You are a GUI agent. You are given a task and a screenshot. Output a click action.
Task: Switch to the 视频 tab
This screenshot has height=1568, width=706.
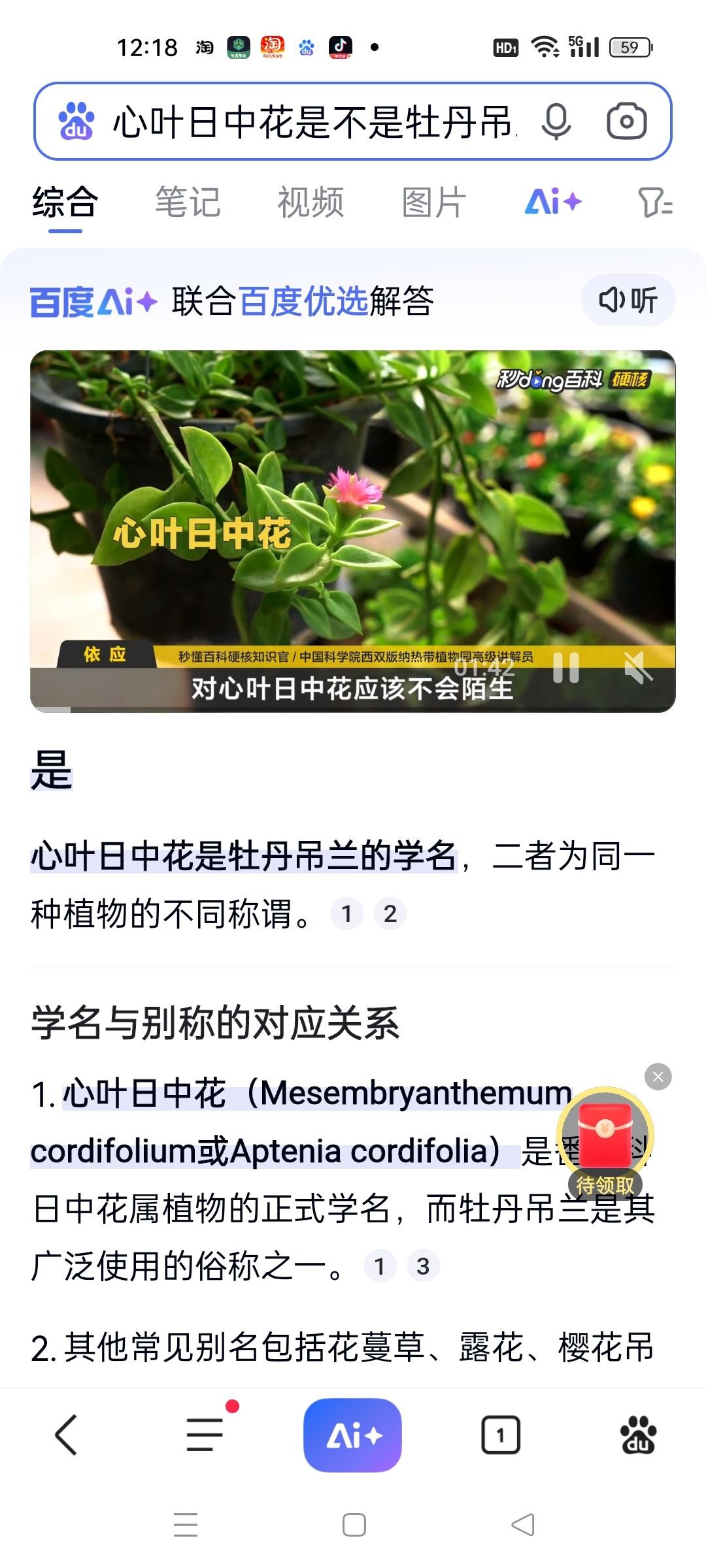click(x=311, y=202)
